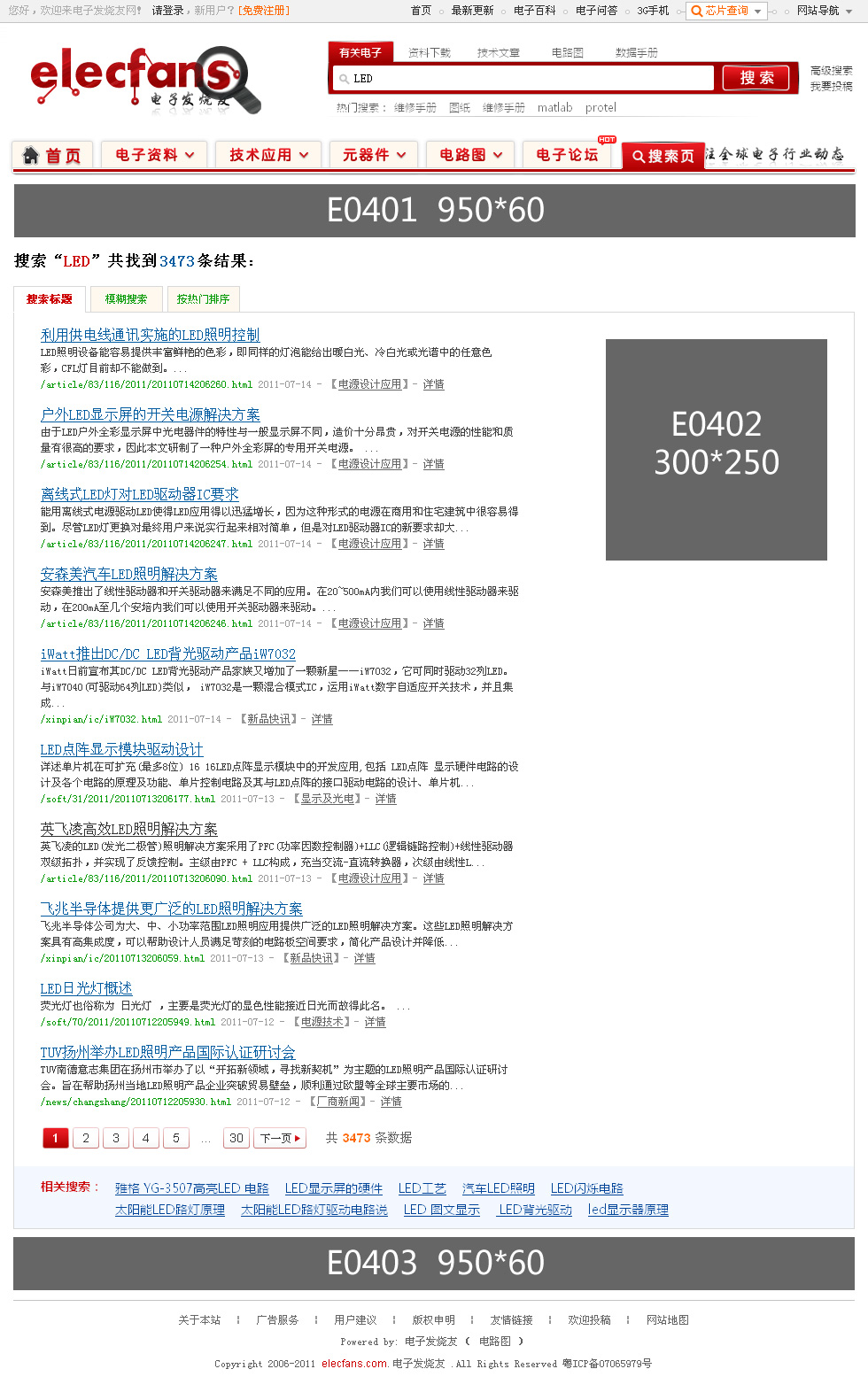Viewport: 868px width, 1400px height.
Task: Switch to the 模糊搜索 tab
Action: (x=126, y=299)
